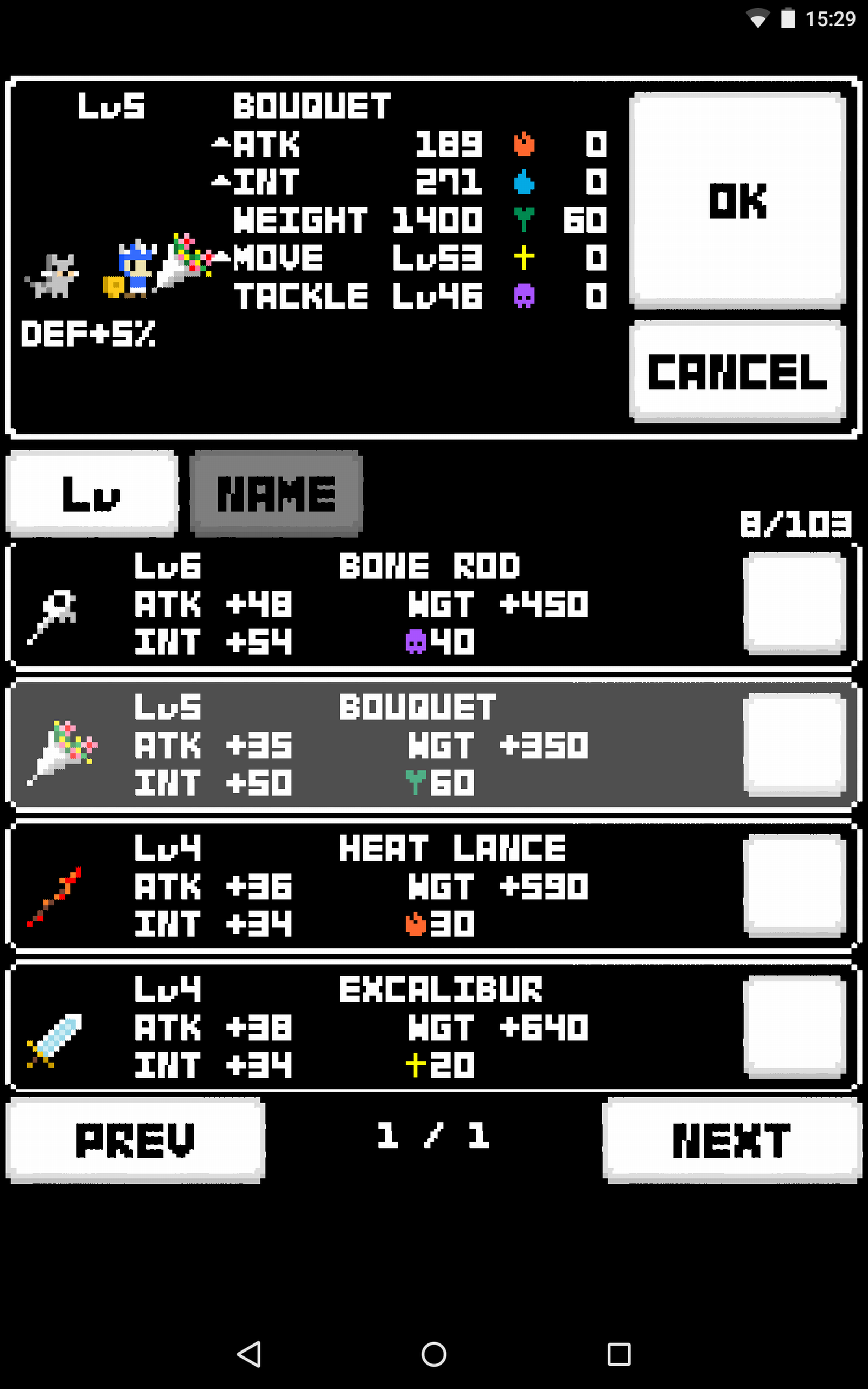Check the box next to Bouquet

[x=795, y=744]
